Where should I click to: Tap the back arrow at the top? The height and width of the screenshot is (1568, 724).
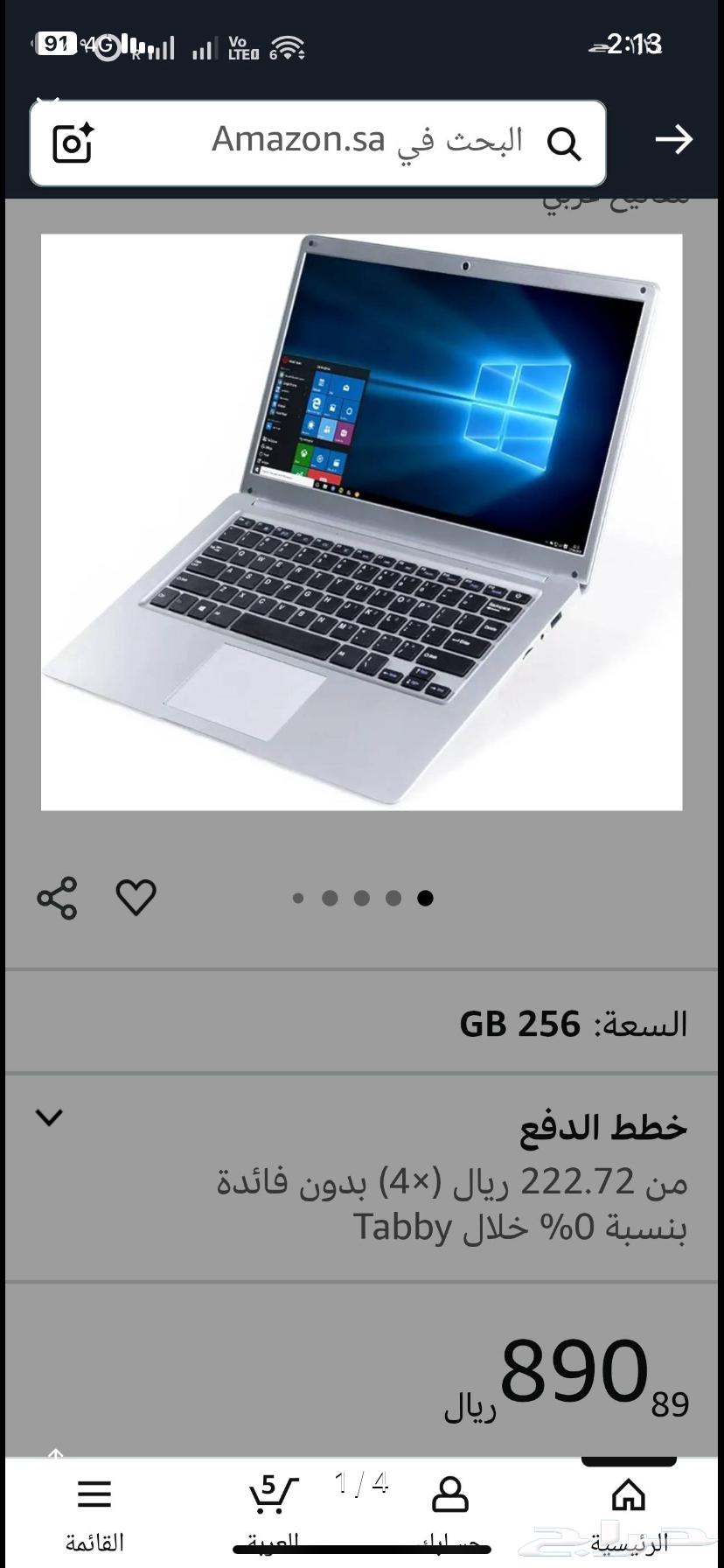point(672,140)
